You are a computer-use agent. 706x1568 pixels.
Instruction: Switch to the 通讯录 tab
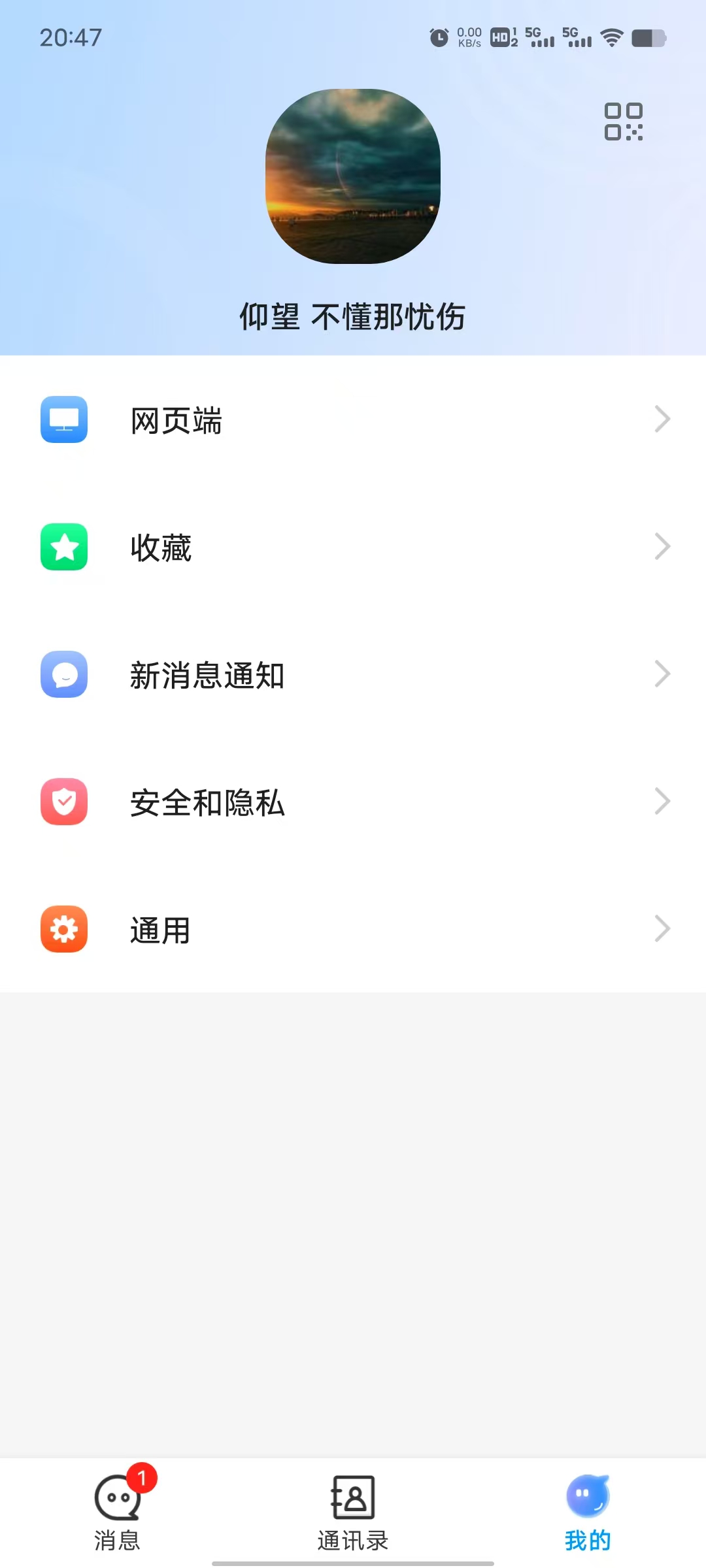pyautogui.click(x=353, y=1511)
